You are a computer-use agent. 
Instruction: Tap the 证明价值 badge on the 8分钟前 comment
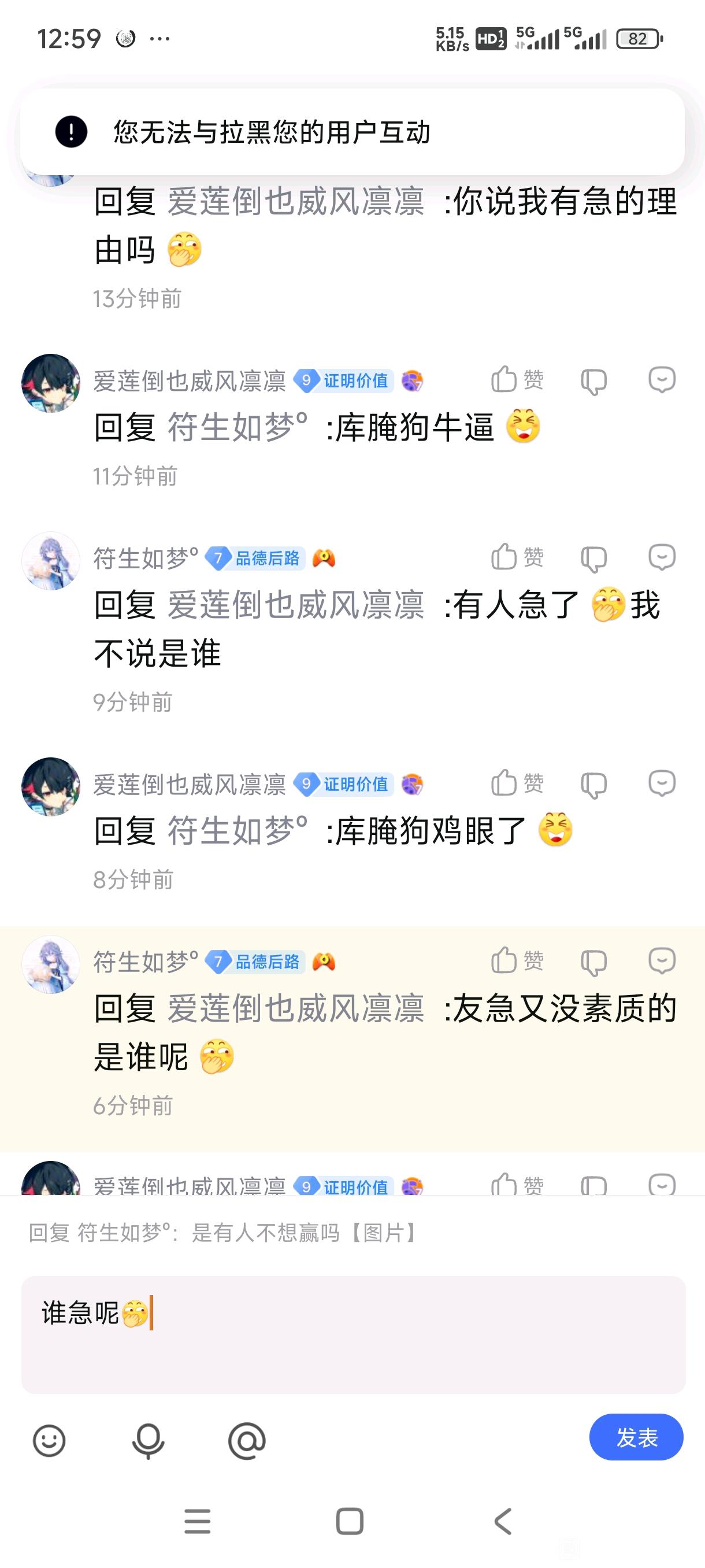[x=344, y=784]
